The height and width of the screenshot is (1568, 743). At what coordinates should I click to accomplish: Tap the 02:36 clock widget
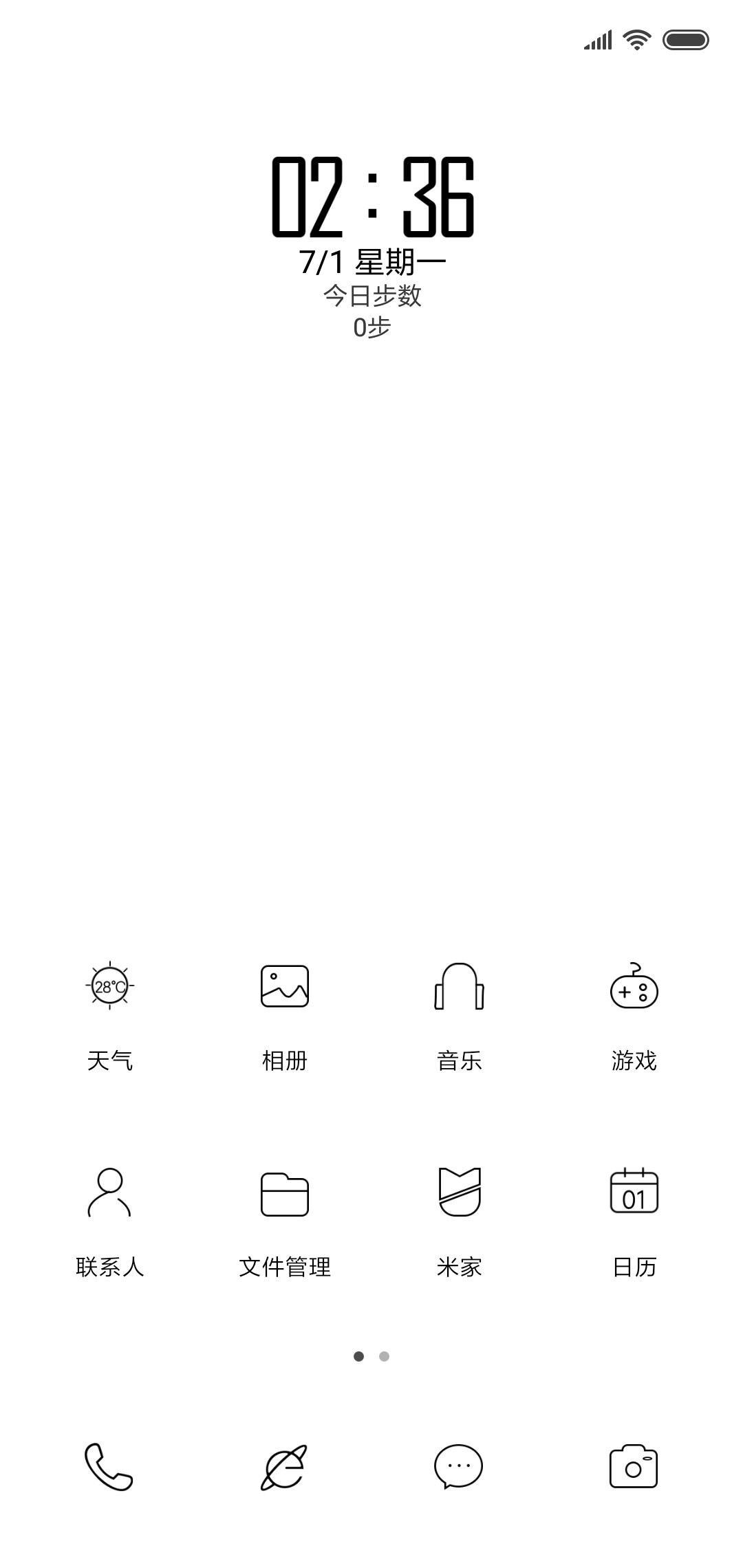click(x=373, y=197)
